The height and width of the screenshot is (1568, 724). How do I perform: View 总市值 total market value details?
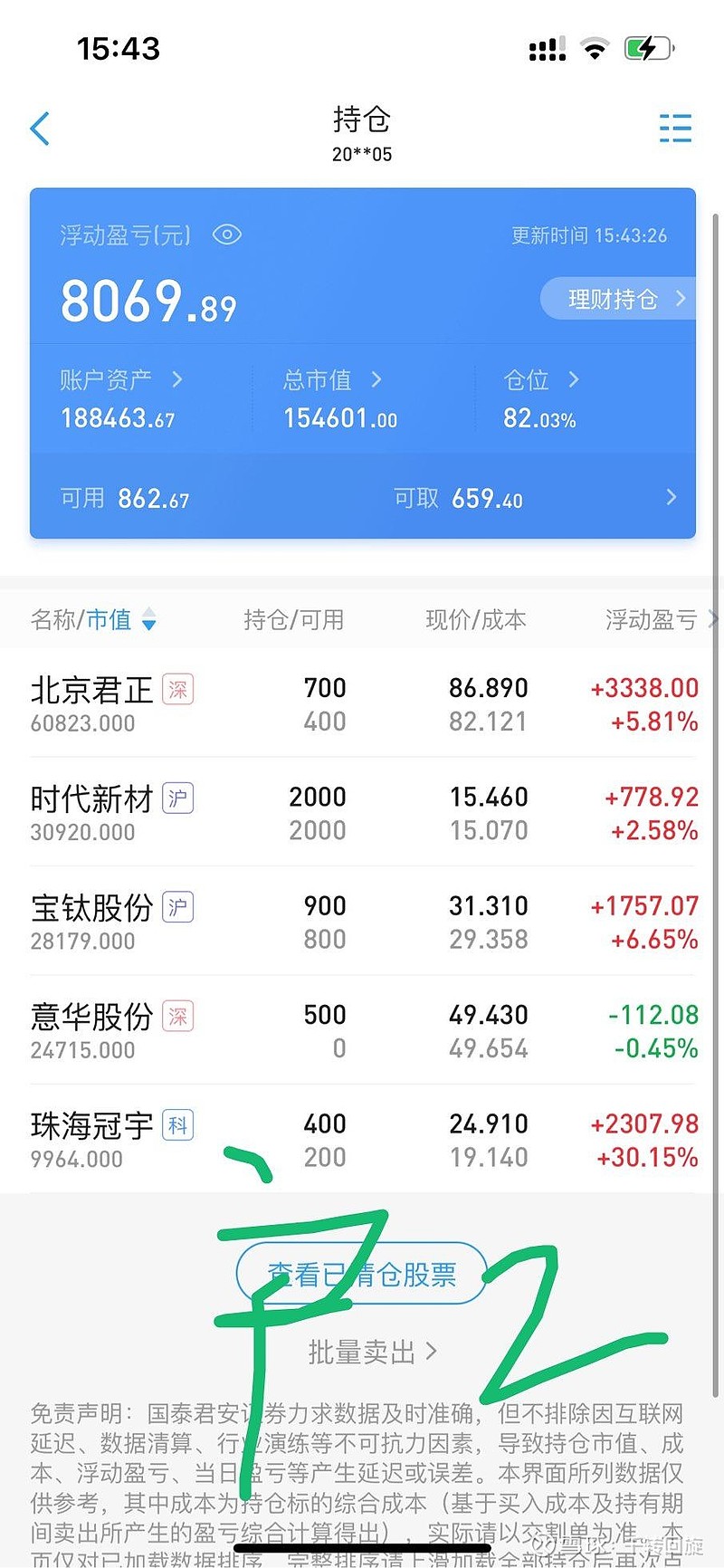click(331, 380)
